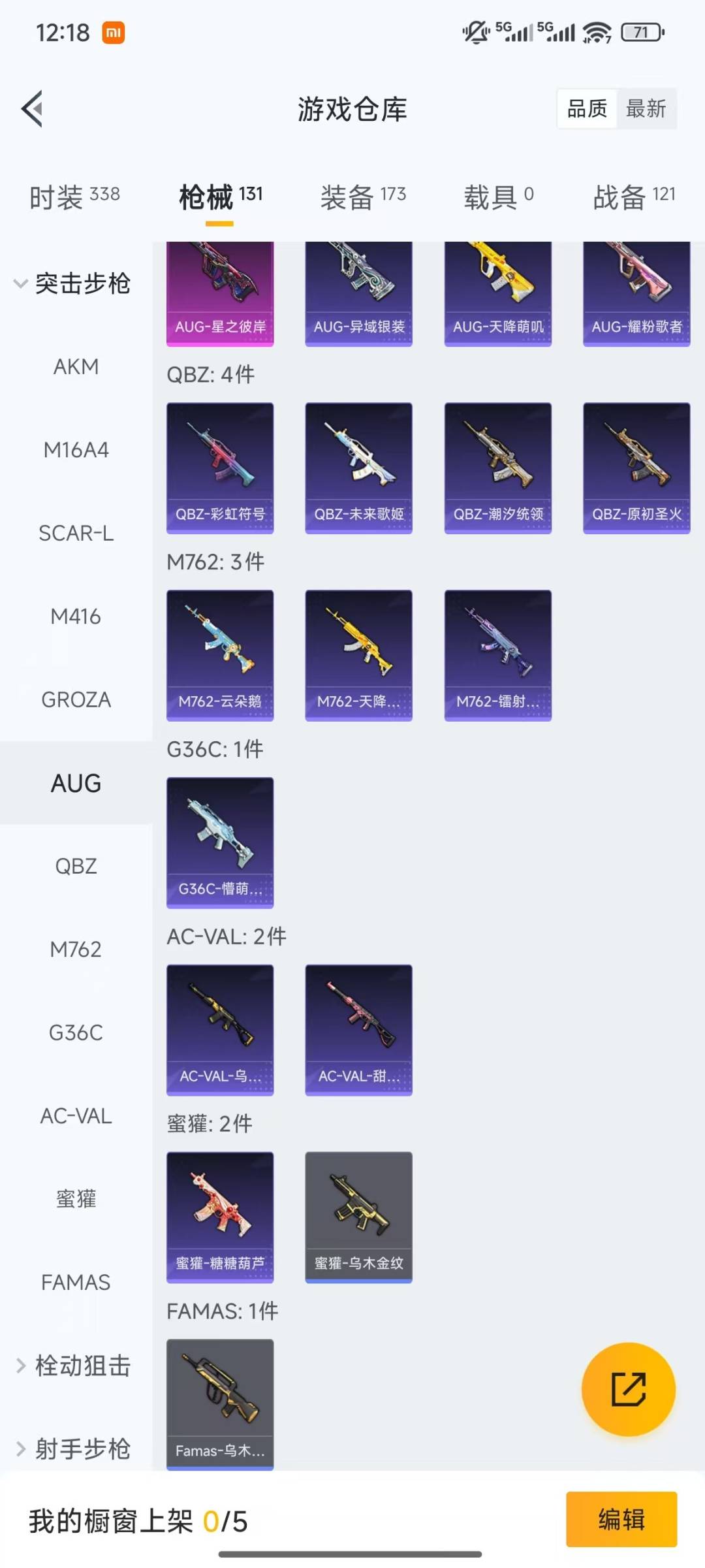The image size is (705, 1568).
Task: Open the QBZ-彩虹符号 skin
Action: 220,468
